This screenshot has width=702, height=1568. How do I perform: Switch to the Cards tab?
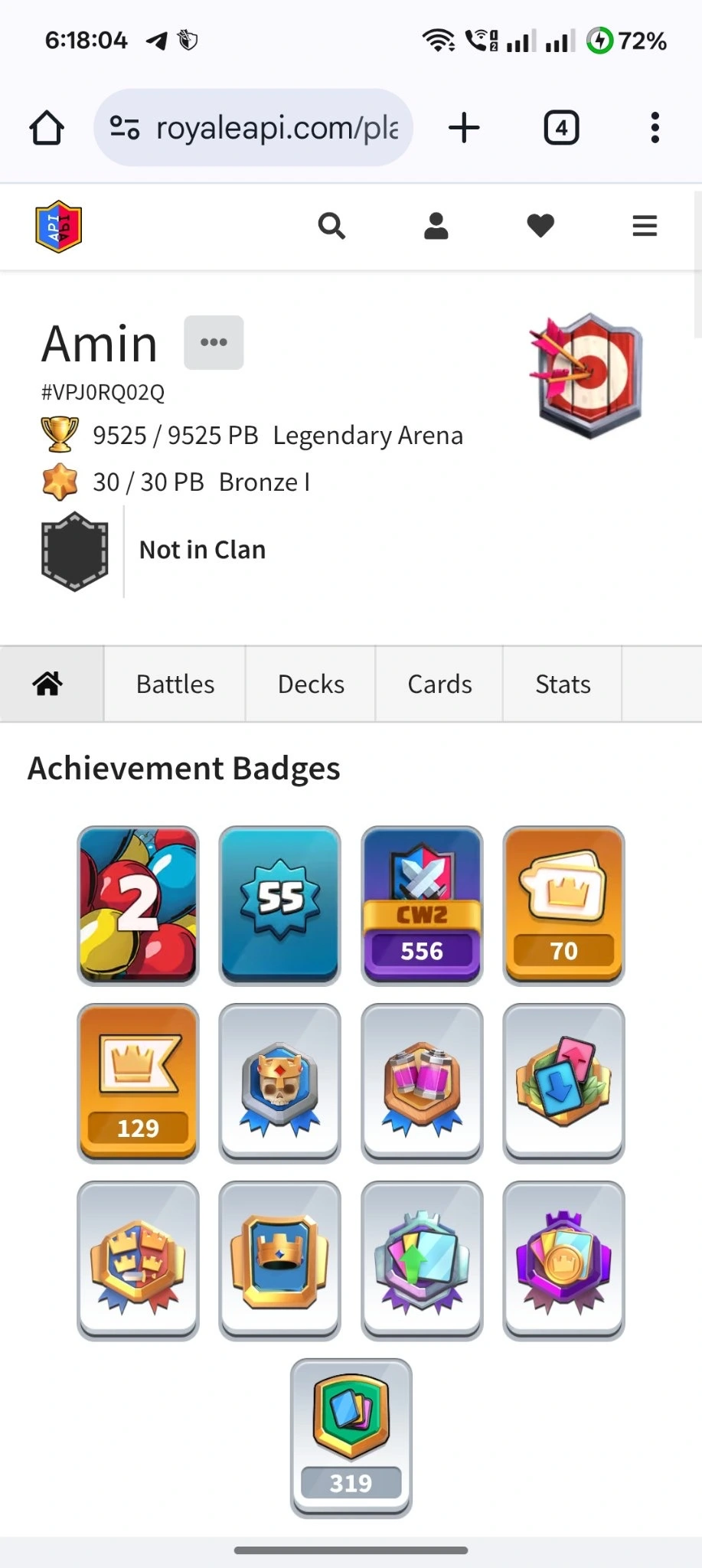[439, 684]
